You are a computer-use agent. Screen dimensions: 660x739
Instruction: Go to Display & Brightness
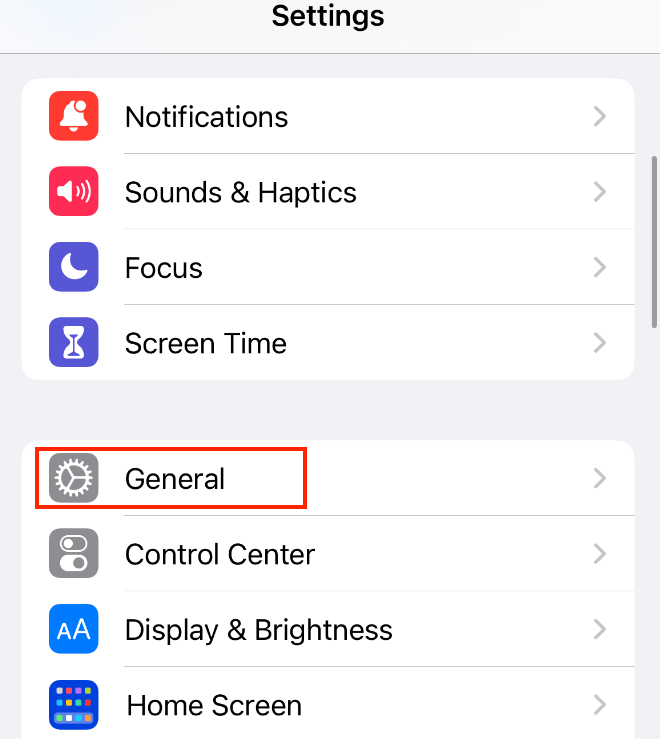click(258, 630)
